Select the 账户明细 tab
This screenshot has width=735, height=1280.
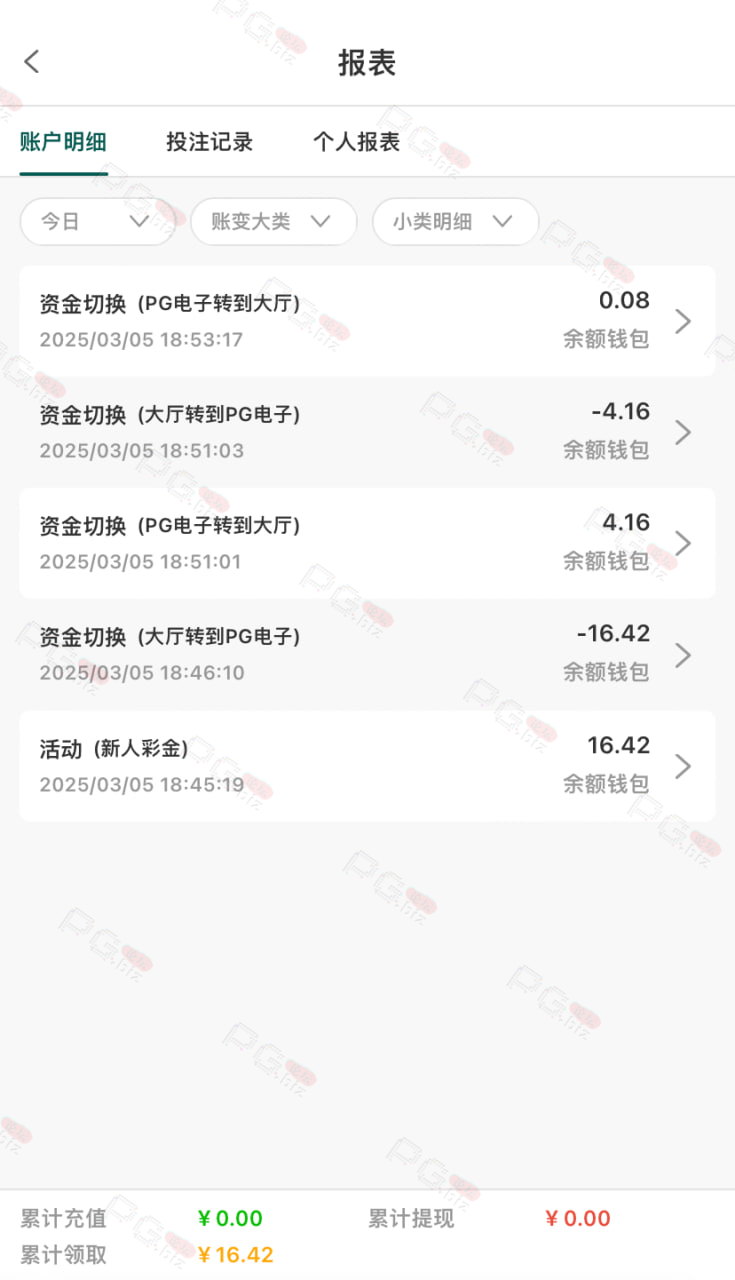pyautogui.click(x=63, y=142)
